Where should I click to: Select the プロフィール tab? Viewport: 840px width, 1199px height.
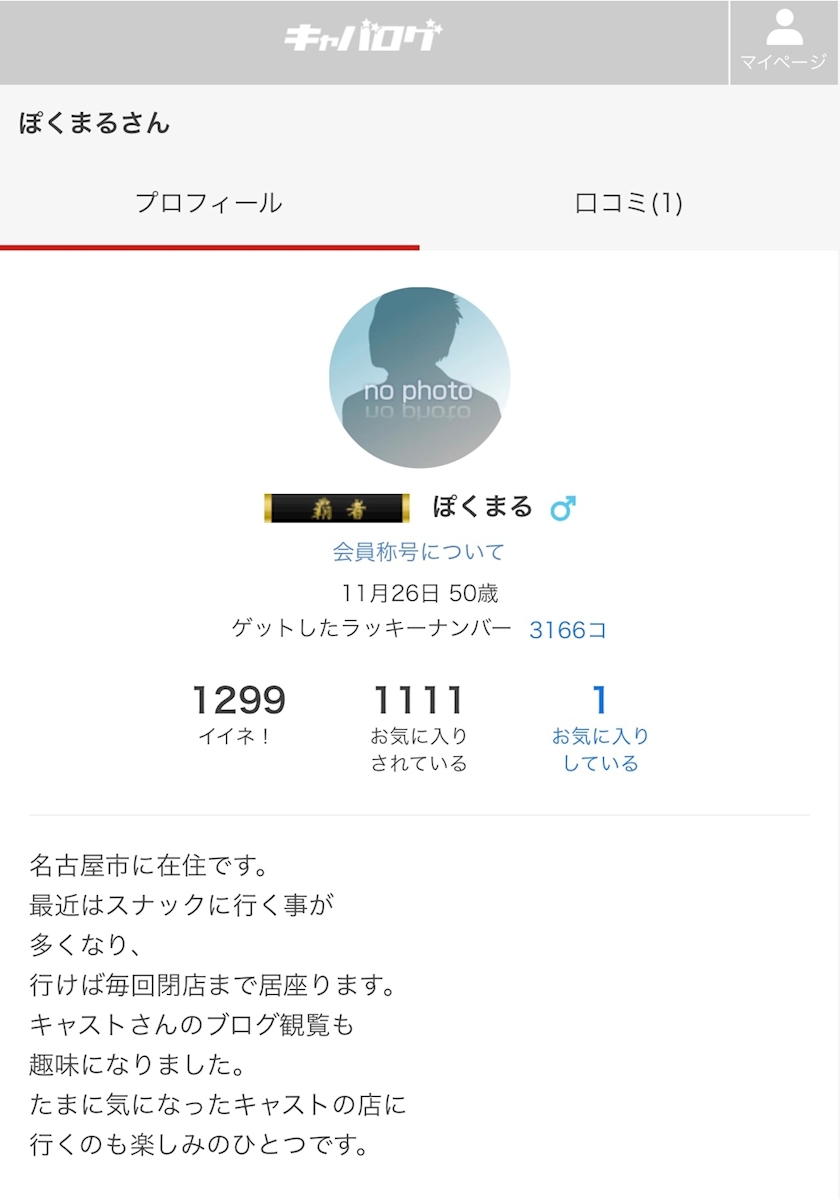209,203
